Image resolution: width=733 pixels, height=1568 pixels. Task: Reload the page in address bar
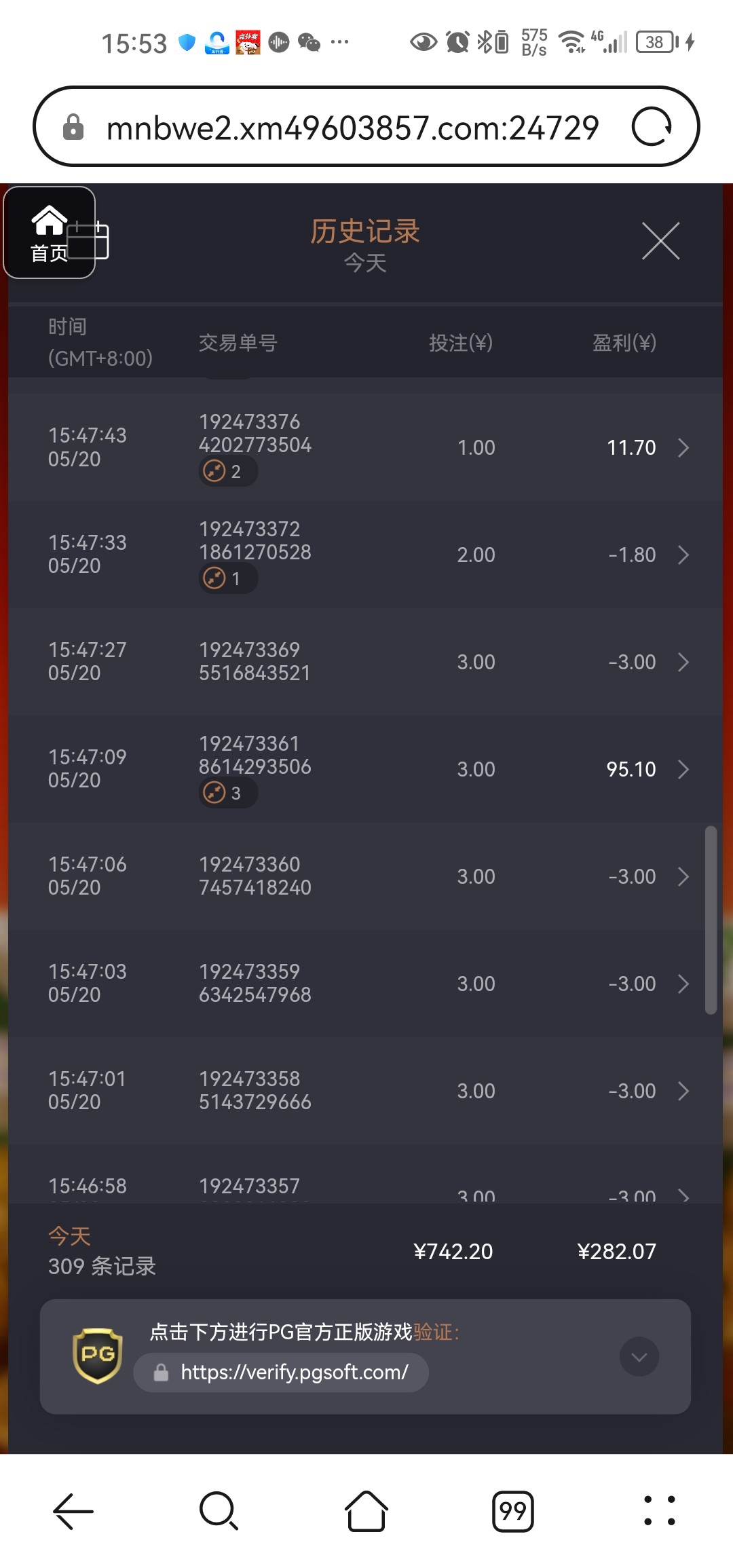pyautogui.click(x=652, y=126)
